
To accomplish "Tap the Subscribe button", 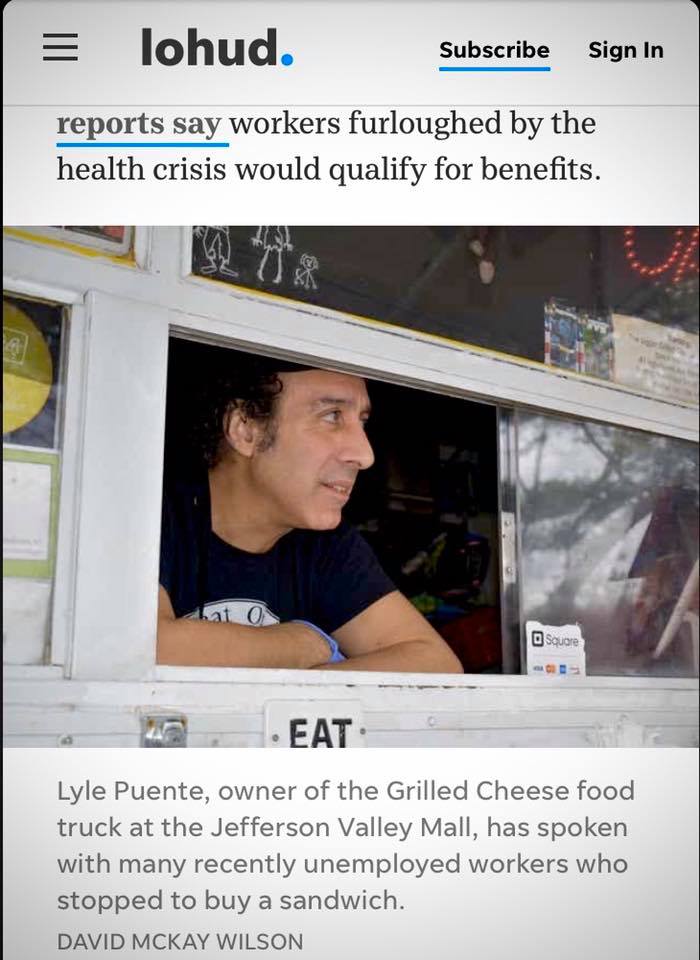I will click(x=494, y=50).
